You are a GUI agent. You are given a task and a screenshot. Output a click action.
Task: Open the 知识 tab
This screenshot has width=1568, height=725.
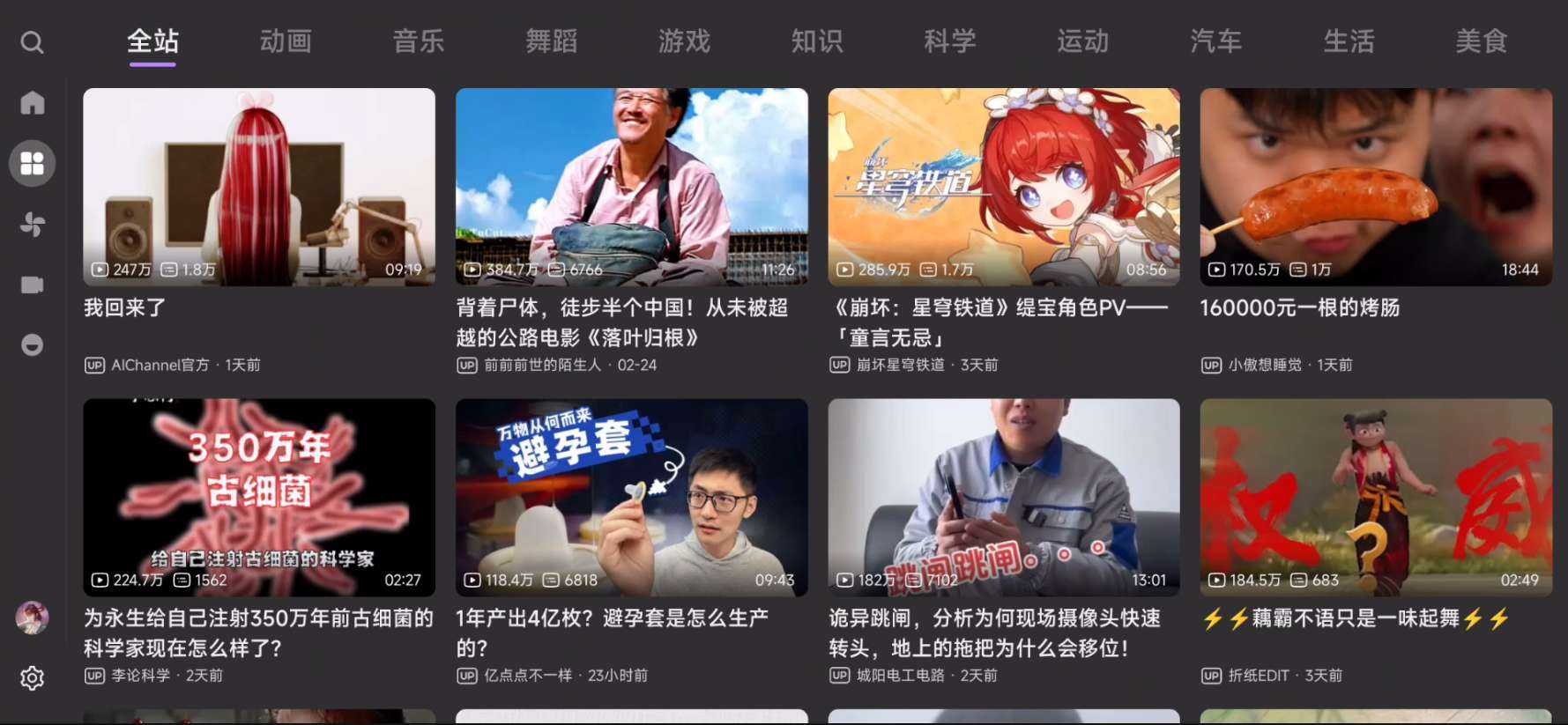pos(817,41)
